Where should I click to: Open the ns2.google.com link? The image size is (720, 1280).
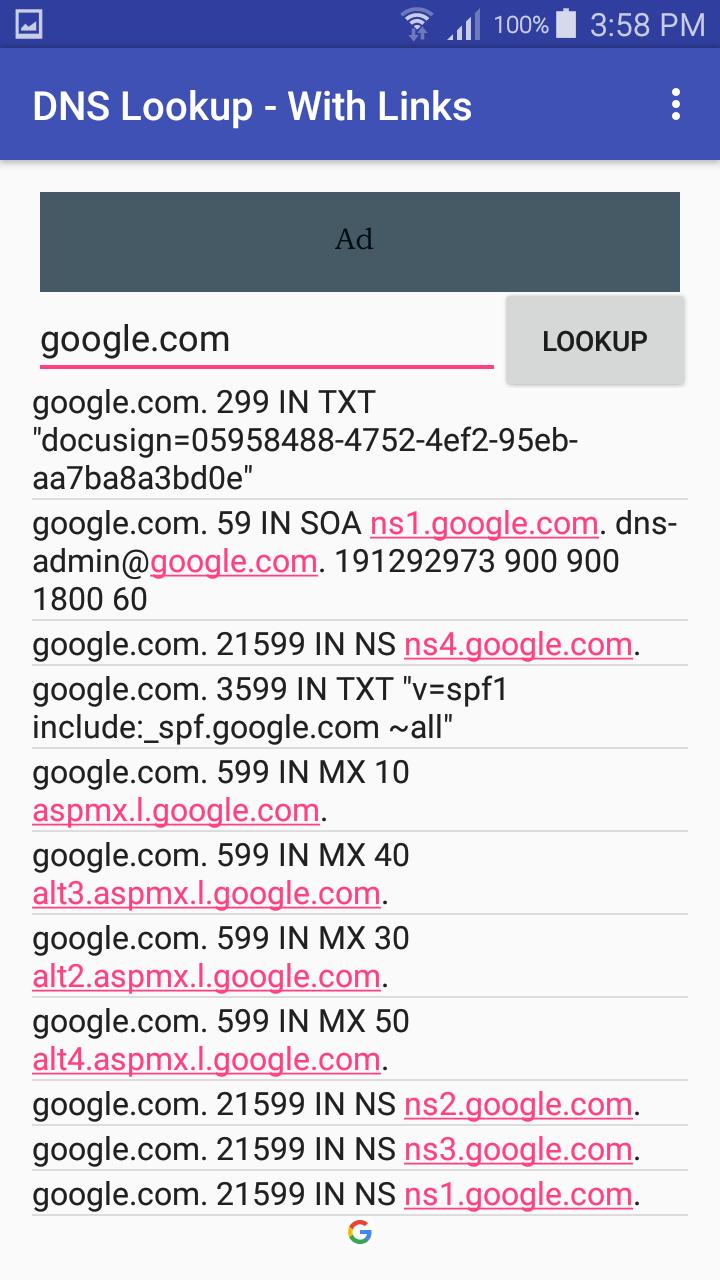[518, 1105]
